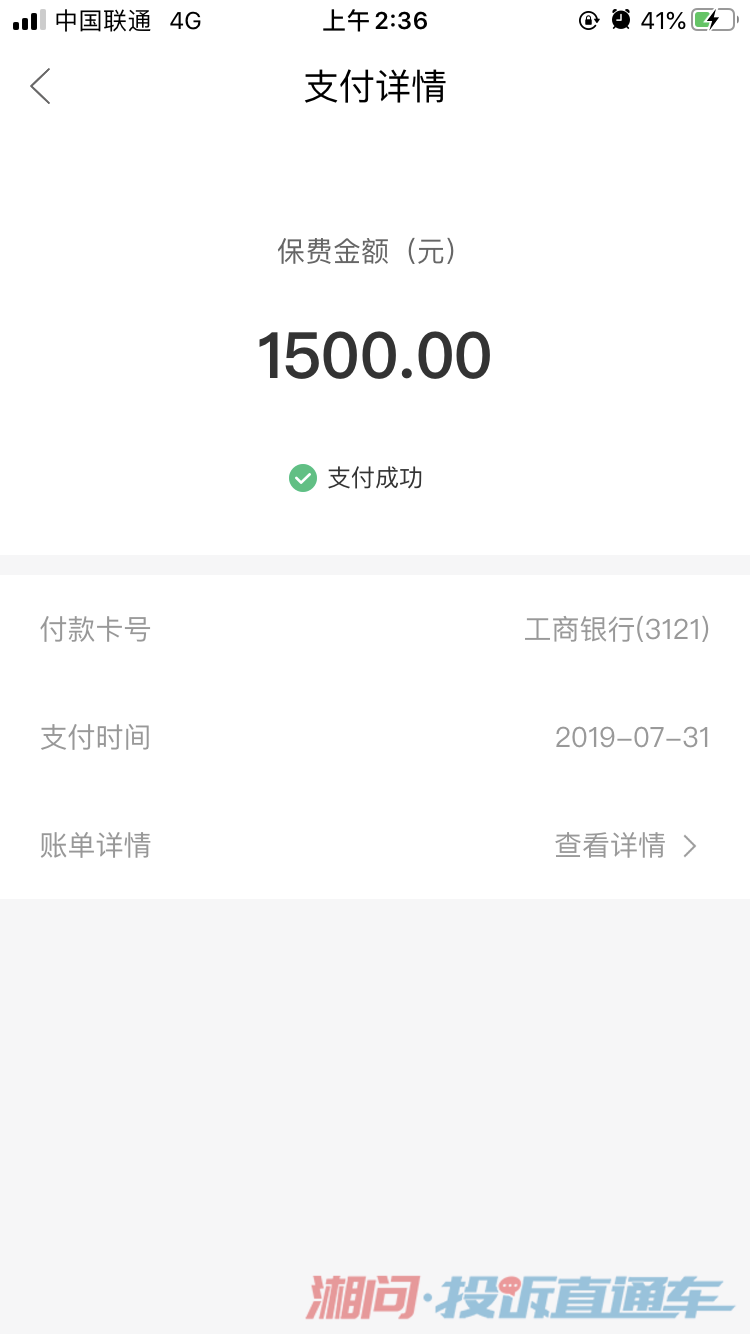The image size is (750, 1334).
Task: Go back from the 支付详情 page
Action: coord(40,87)
